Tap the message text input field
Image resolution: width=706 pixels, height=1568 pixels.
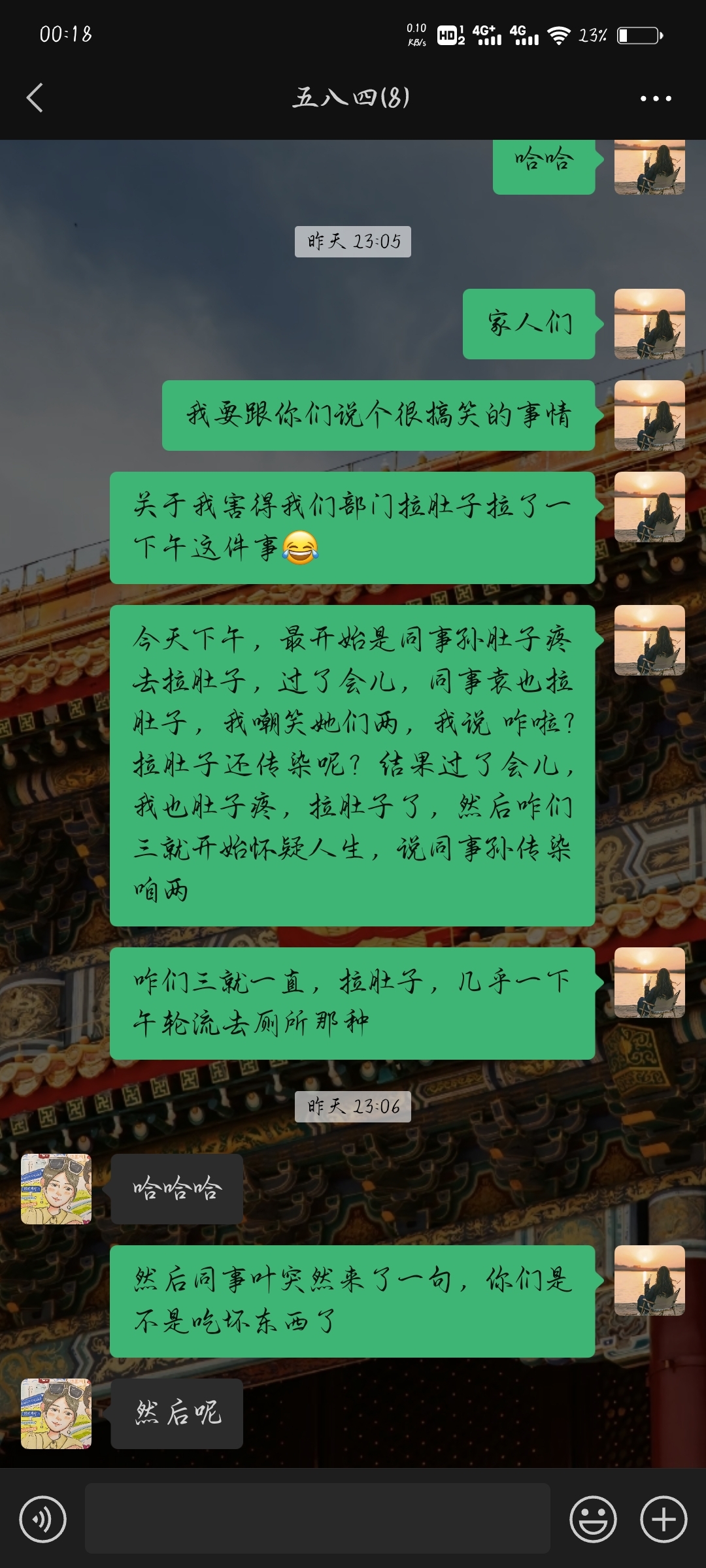click(317, 1519)
